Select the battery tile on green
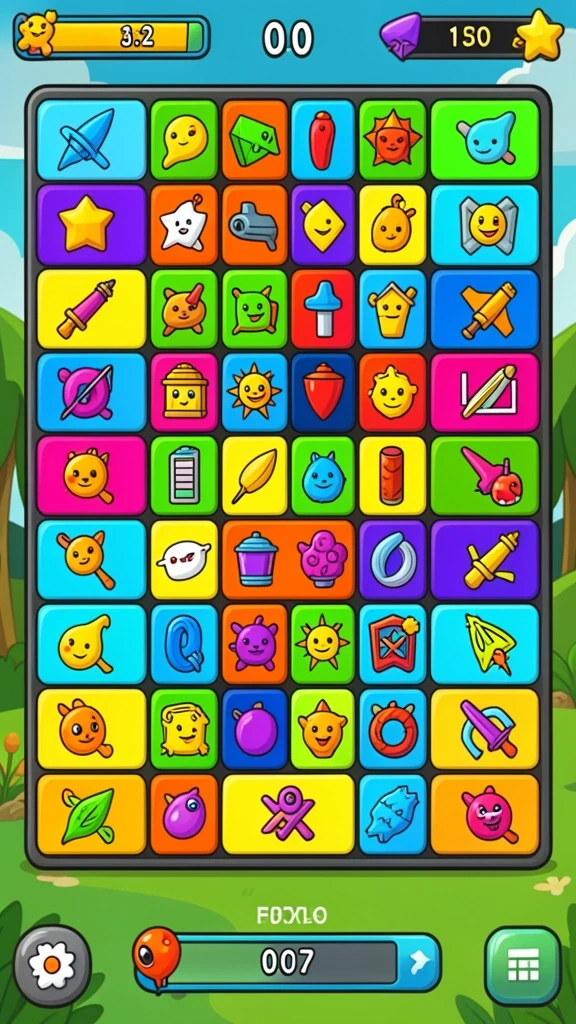Viewport: 576px width, 1024px height. pos(184,475)
